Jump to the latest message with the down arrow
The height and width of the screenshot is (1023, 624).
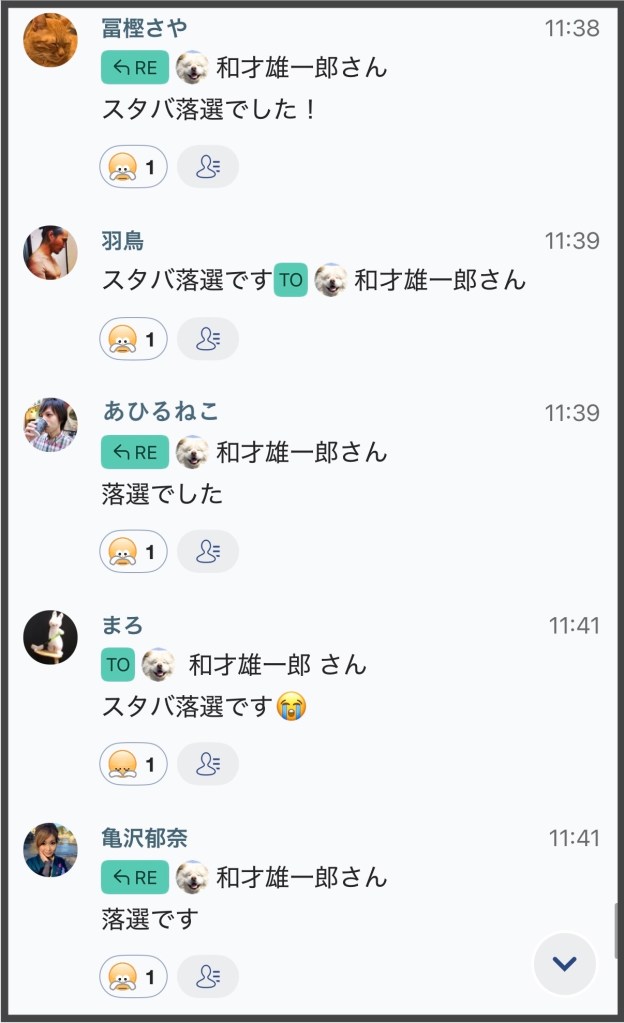(x=565, y=964)
